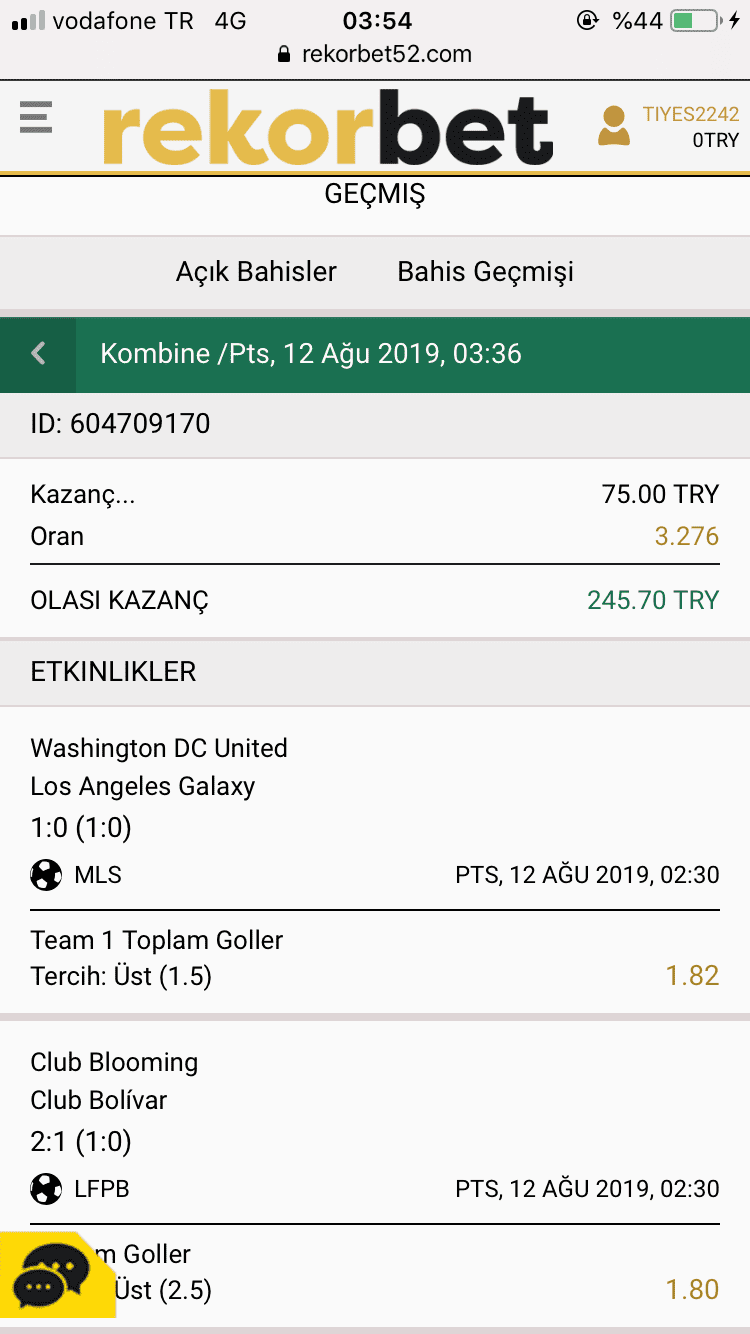Open the TIYES2242 account profile
This screenshot has height=1334, width=750.
(x=668, y=127)
